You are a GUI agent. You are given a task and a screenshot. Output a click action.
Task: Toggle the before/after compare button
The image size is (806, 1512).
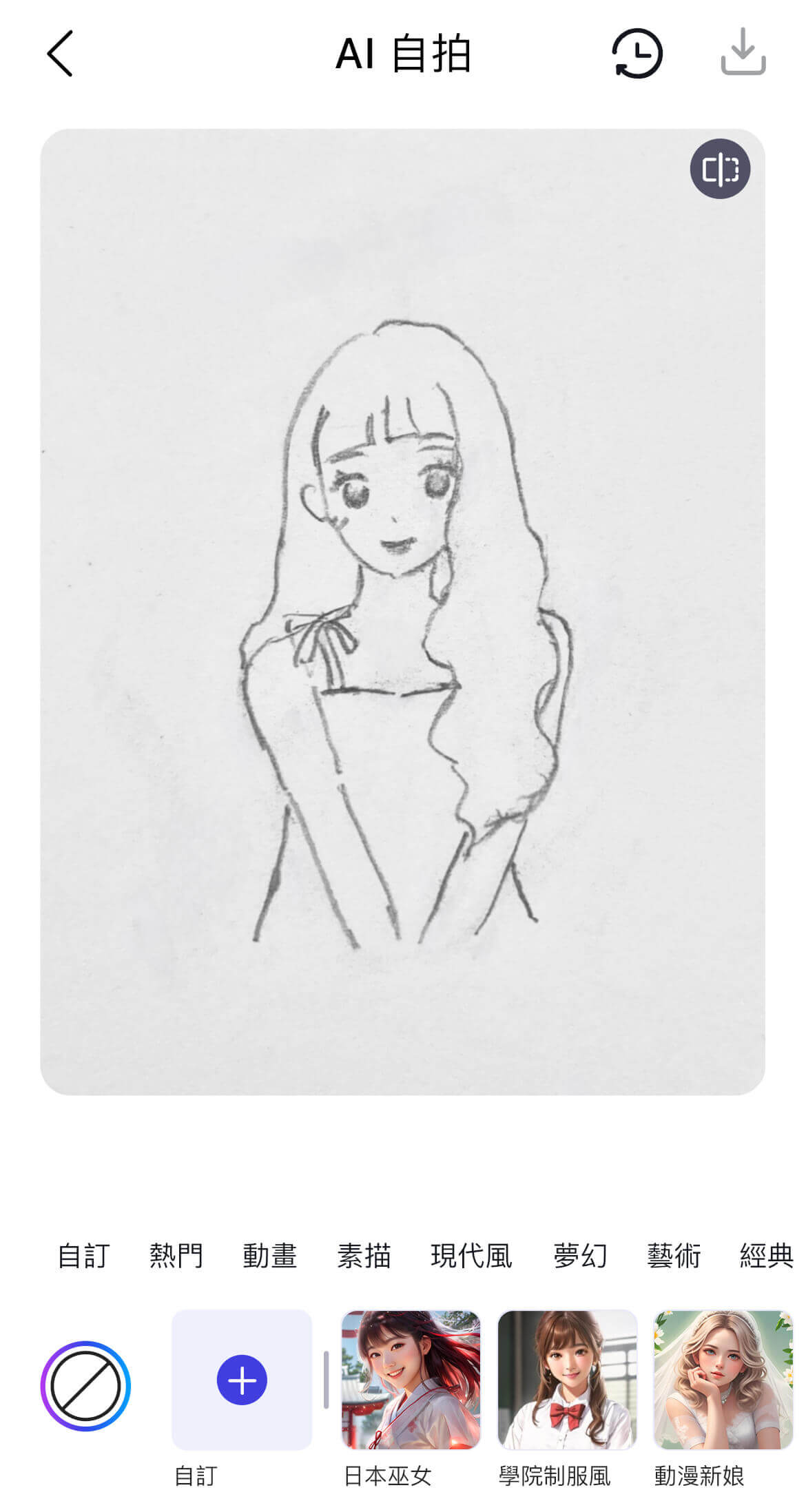coord(720,169)
